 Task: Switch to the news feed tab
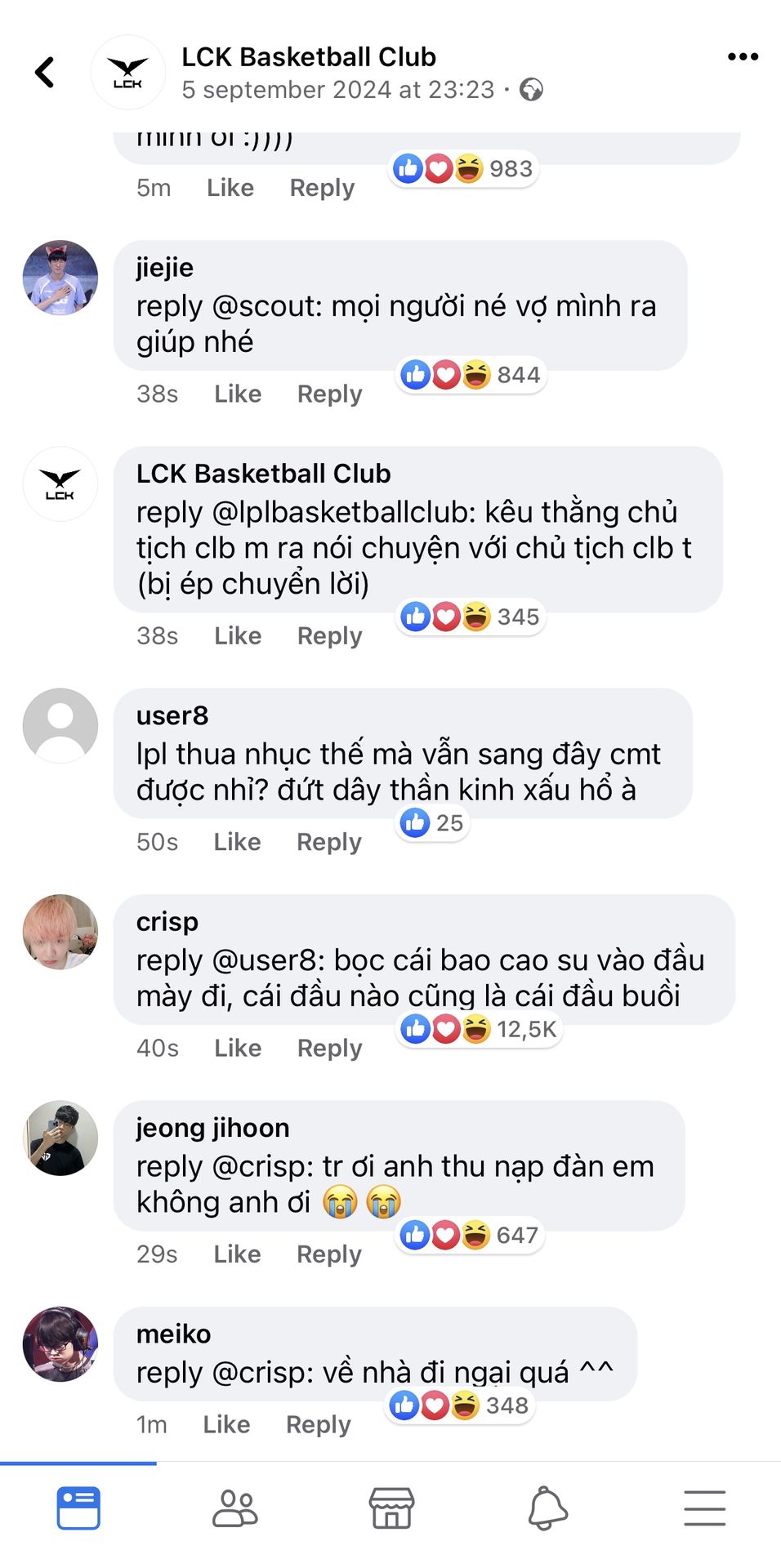[x=78, y=1508]
